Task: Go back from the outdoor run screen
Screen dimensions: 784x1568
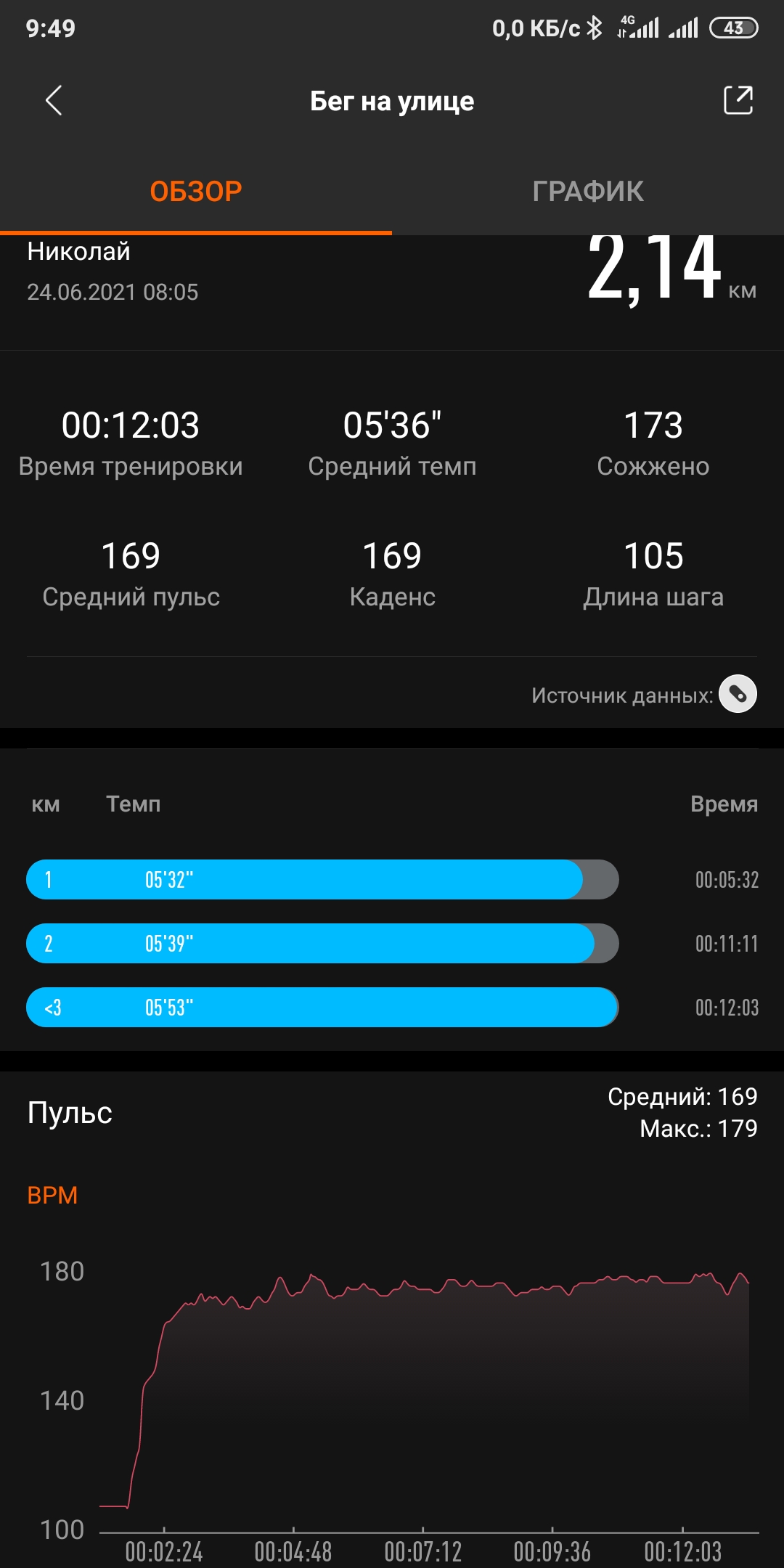Action: tap(54, 101)
